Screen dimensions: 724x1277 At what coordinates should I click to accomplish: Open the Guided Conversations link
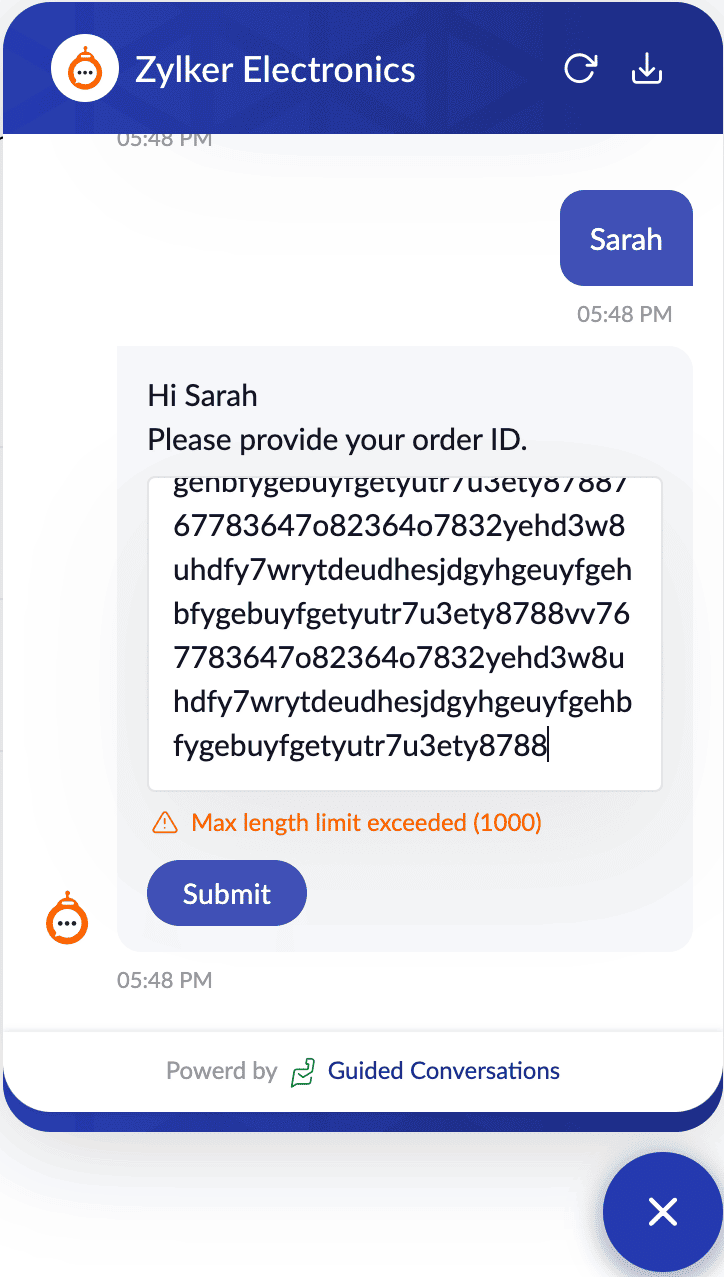point(443,1071)
